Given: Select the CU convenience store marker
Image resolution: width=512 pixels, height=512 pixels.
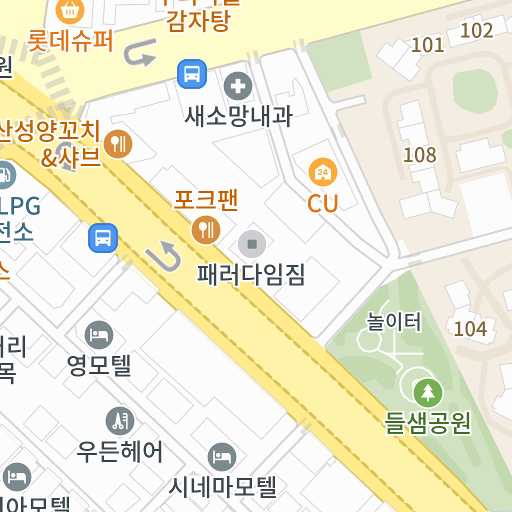Looking at the screenshot, I should [323, 172].
